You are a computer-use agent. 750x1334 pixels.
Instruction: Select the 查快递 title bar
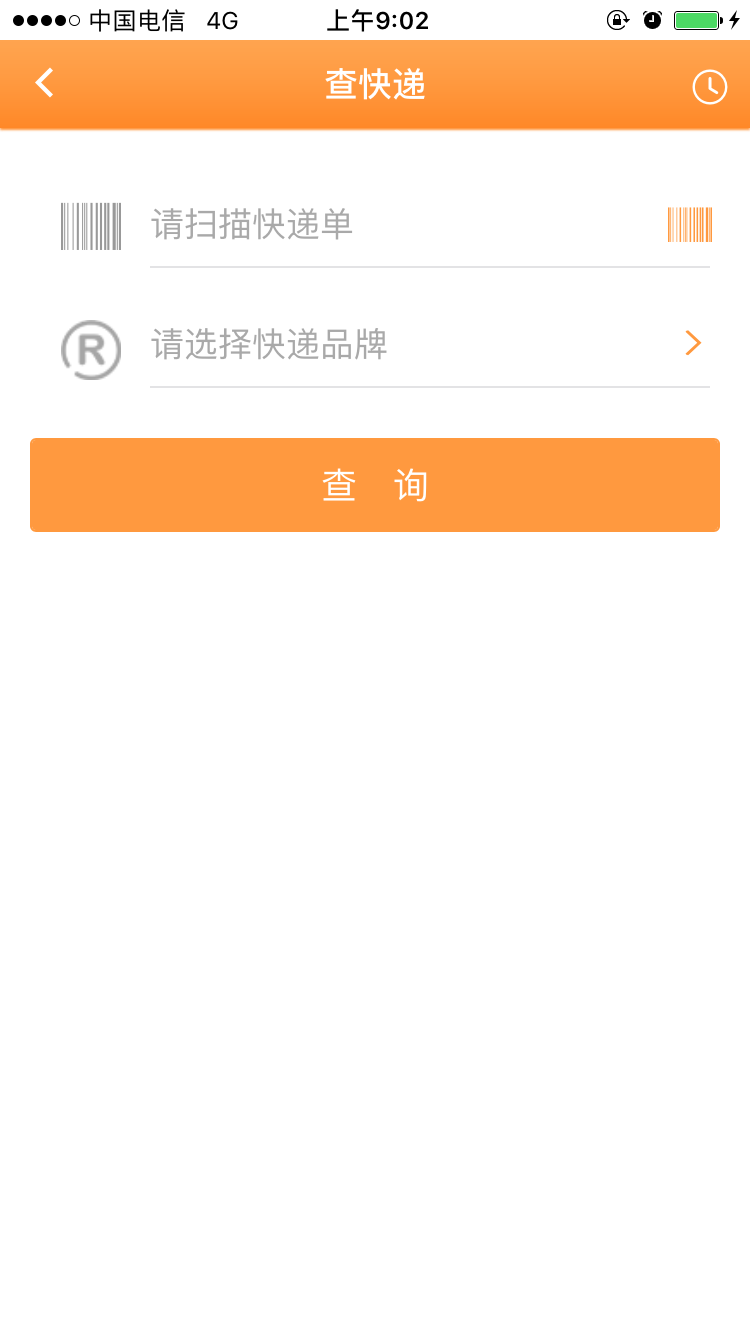(375, 86)
